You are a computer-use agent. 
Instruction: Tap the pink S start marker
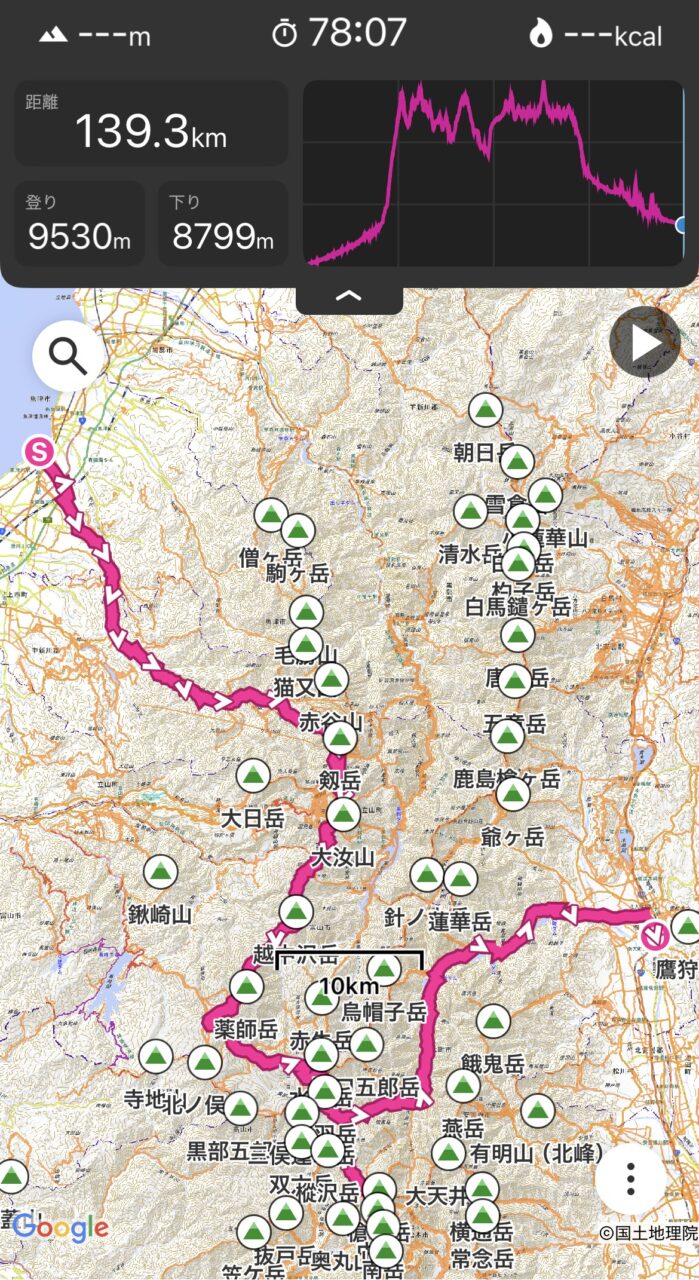tap(40, 452)
